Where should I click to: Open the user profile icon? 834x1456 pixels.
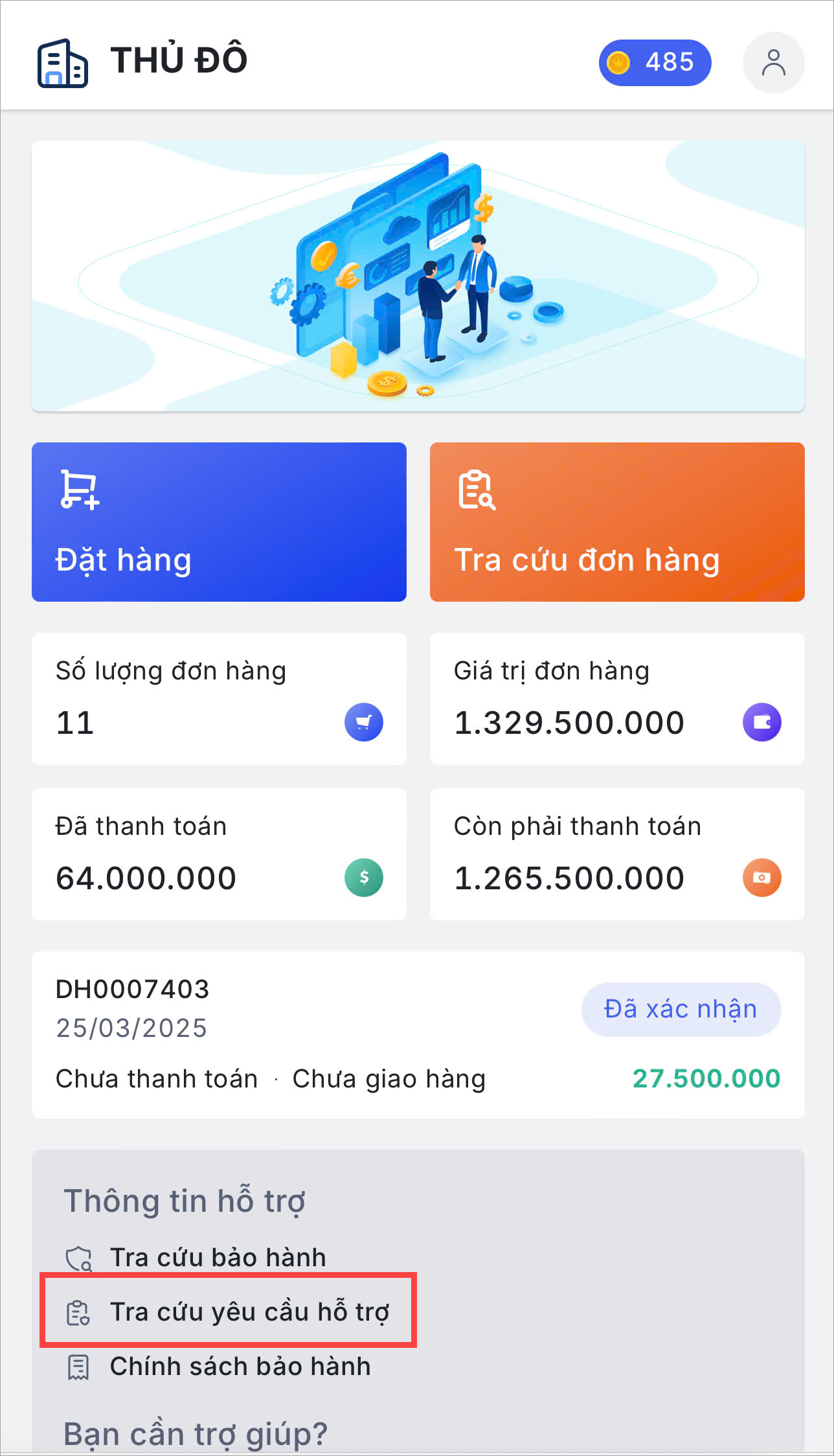(773, 63)
